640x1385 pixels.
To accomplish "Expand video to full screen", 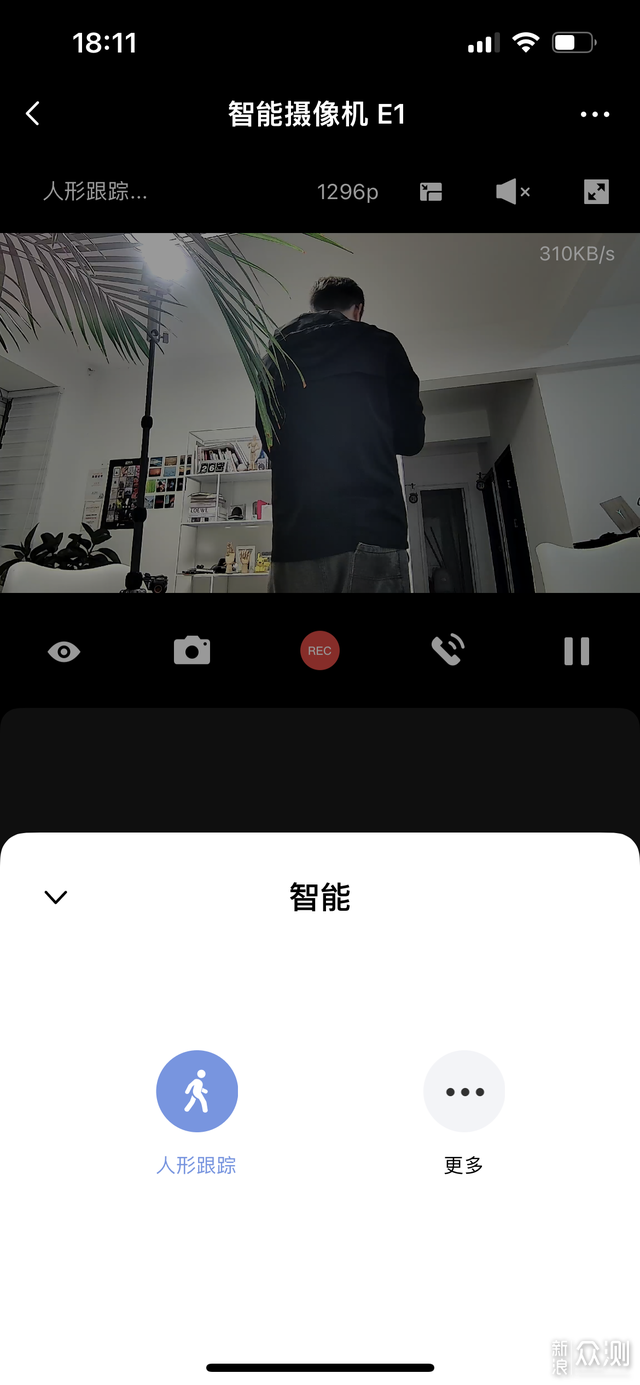I will pos(596,191).
